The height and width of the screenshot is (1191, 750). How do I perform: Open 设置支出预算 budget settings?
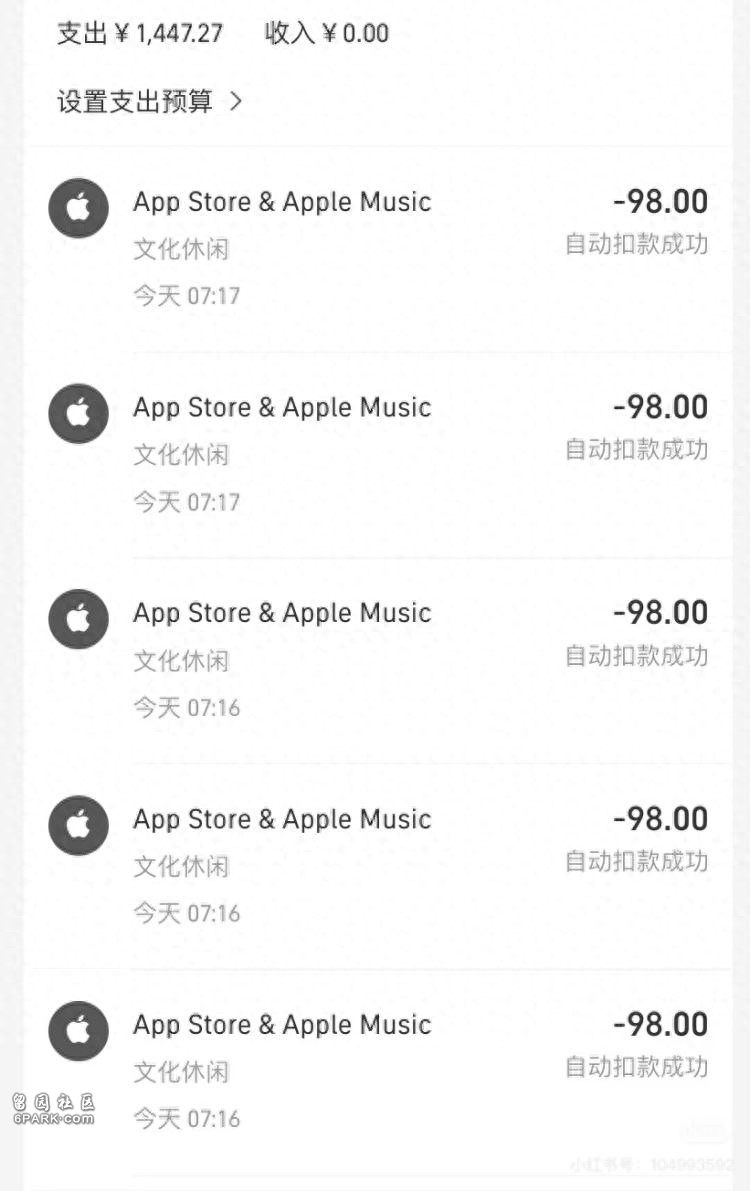149,101
